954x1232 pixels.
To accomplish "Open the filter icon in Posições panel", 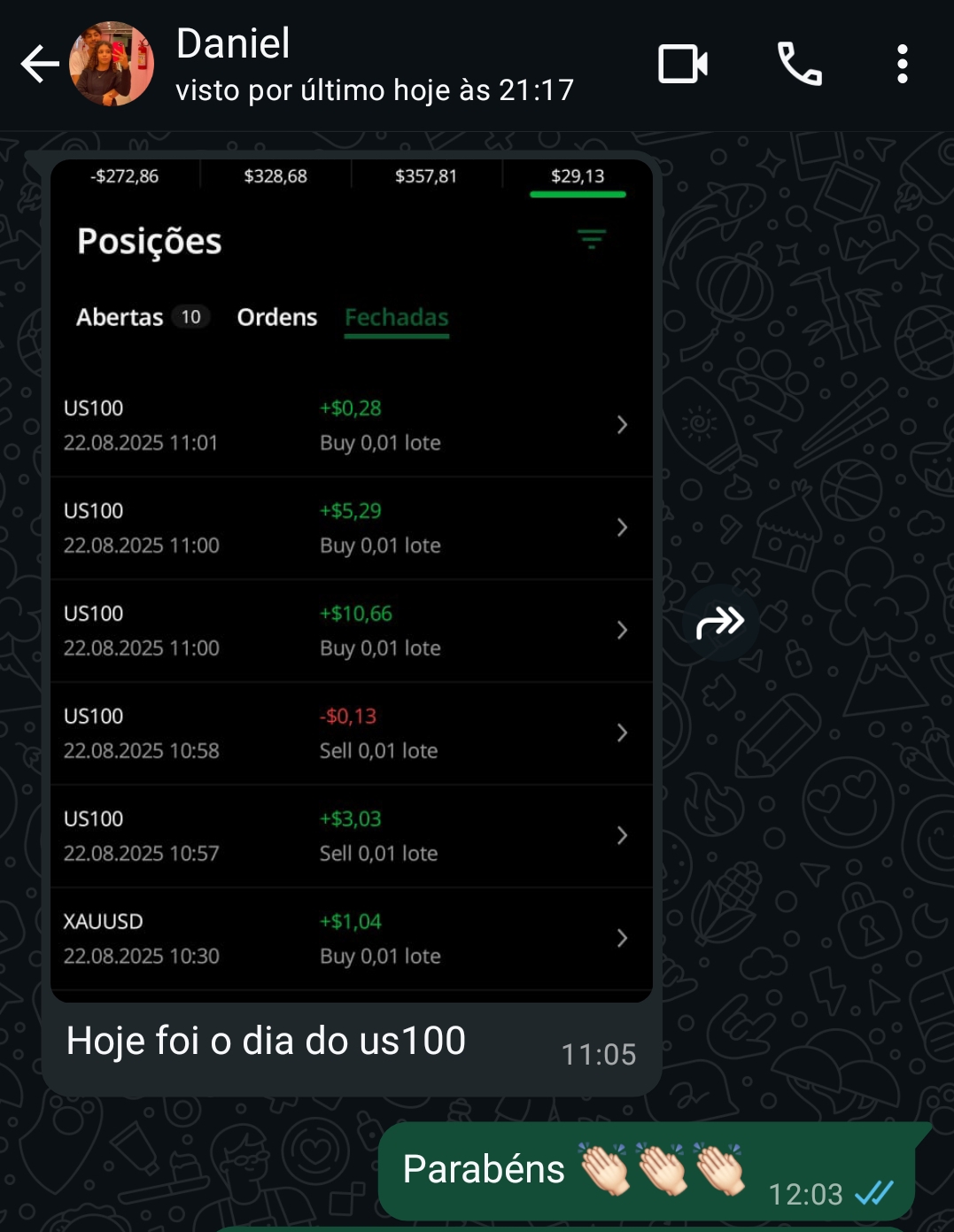I will click(x=592, y=239).
